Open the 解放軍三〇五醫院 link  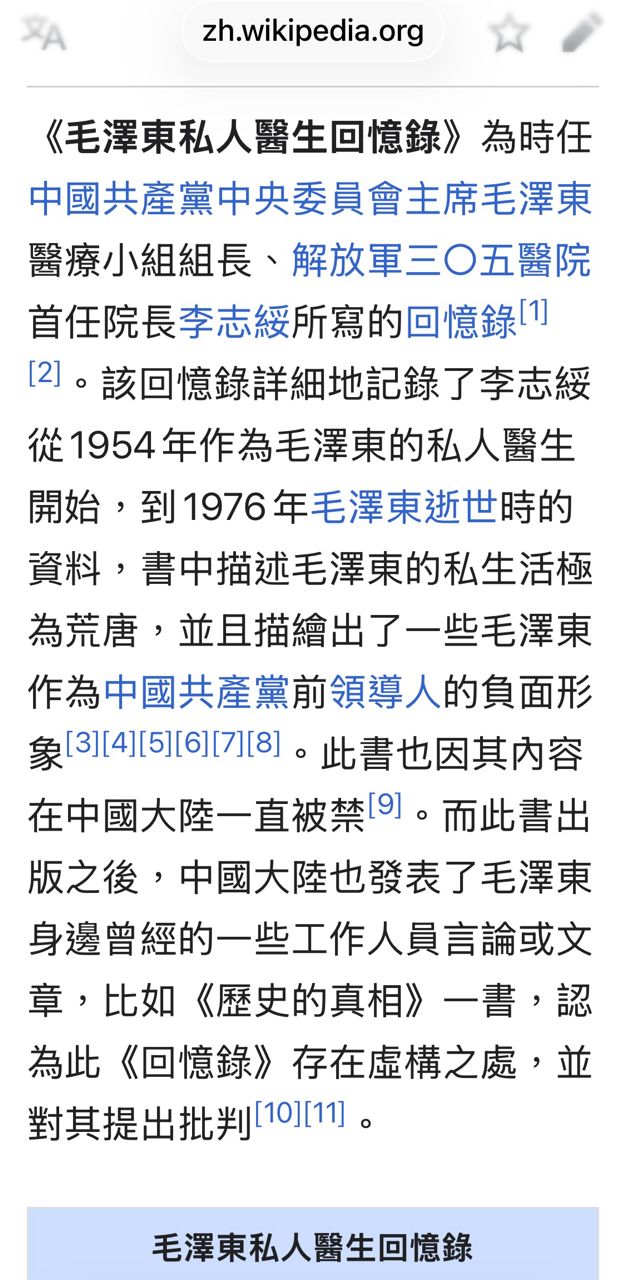(x=441, y=260)
